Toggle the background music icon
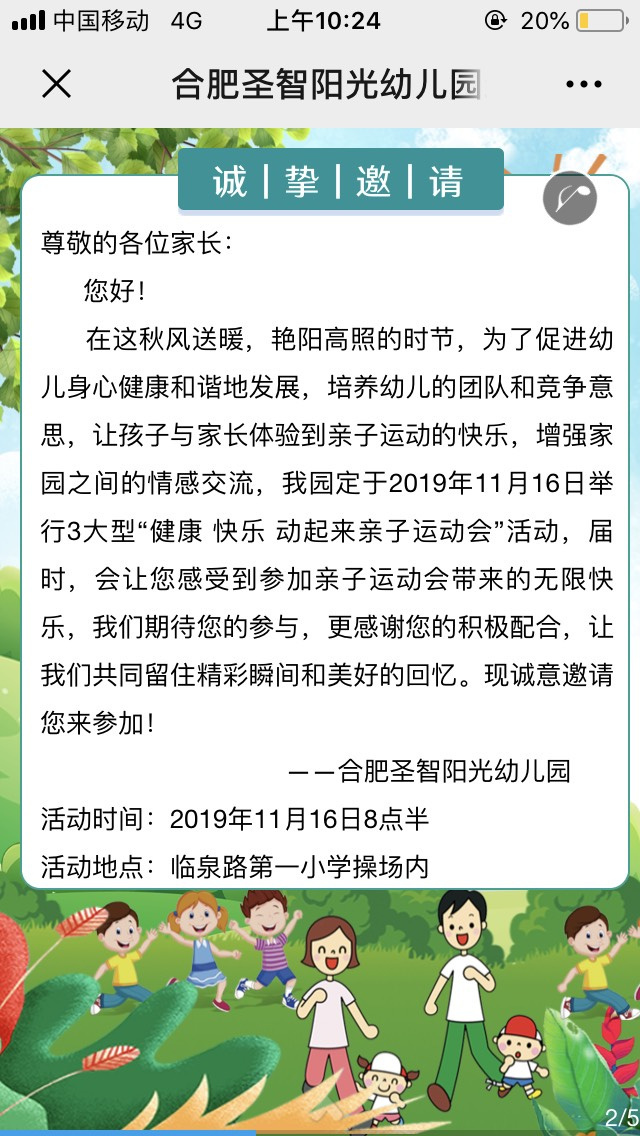The height and width of the screenshot is (1136, 640). [x=570, y=198]
